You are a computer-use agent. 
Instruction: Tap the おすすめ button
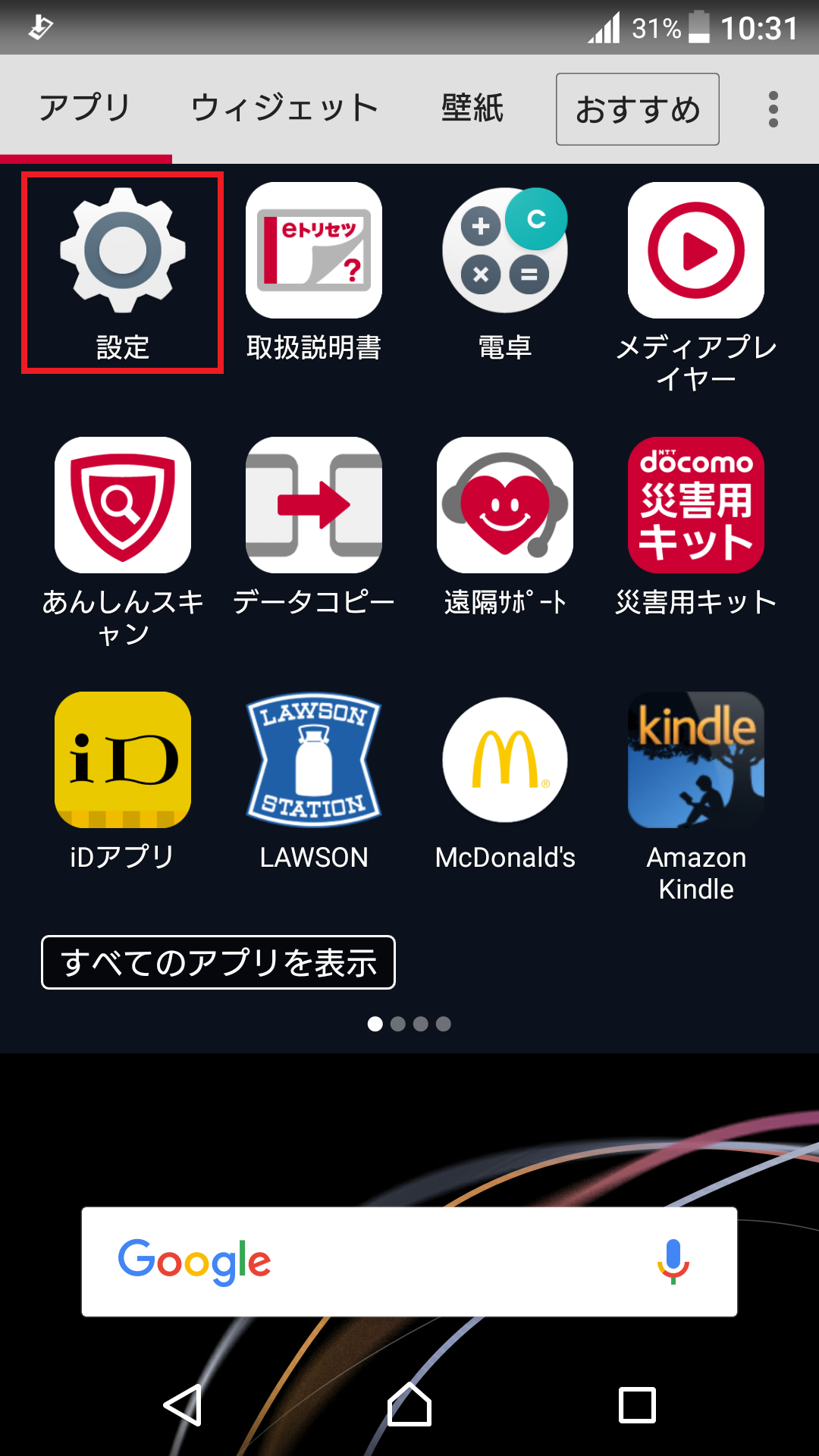click(638, 109)
